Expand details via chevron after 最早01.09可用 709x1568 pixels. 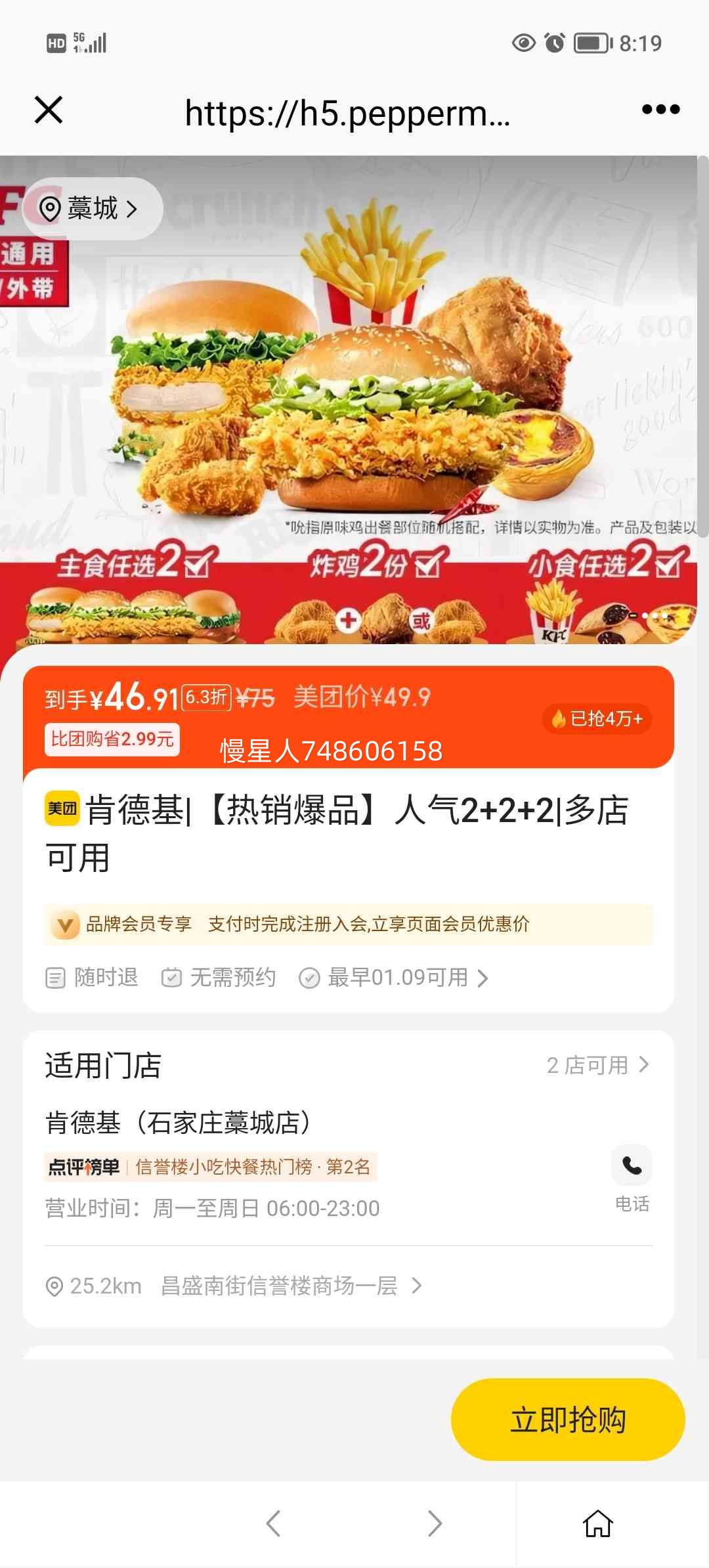point(484,978)
